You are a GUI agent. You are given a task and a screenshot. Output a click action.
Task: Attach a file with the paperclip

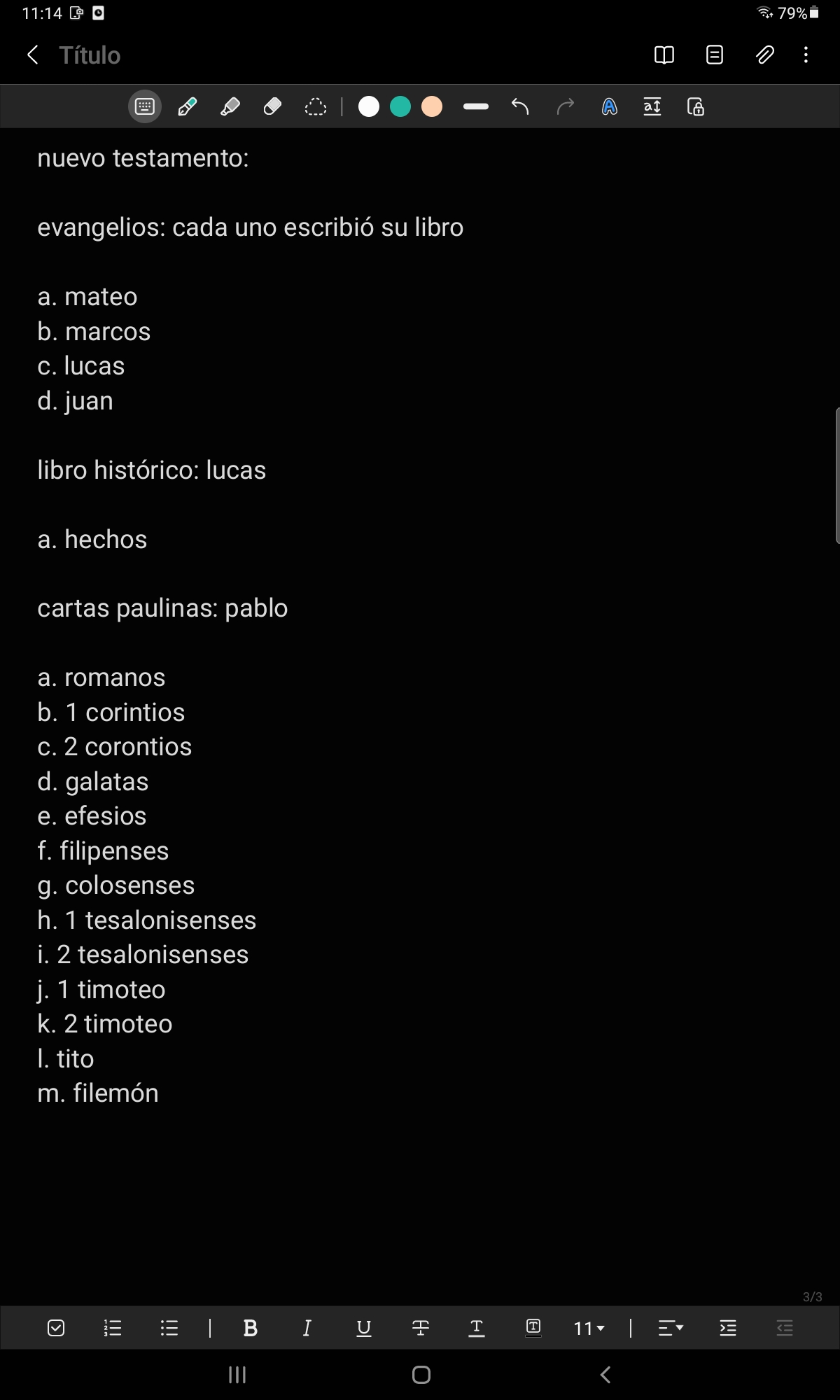764,55
